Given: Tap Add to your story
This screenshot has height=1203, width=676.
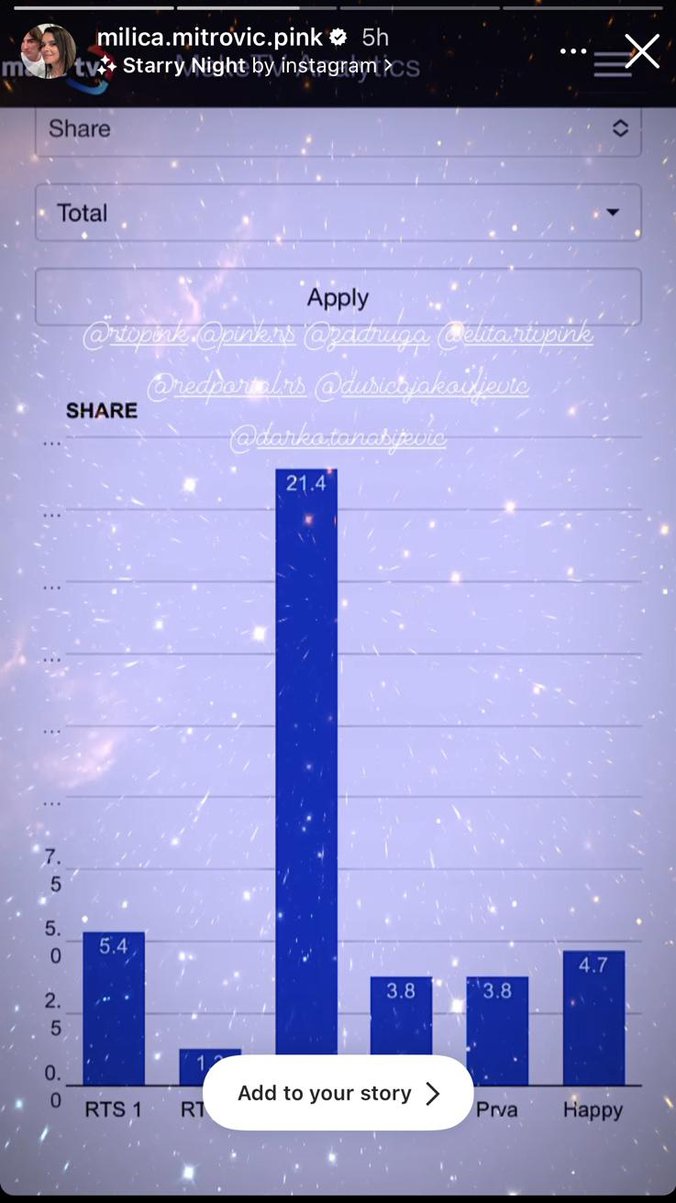Looking at the screenshot, I should pos(338,1093).
